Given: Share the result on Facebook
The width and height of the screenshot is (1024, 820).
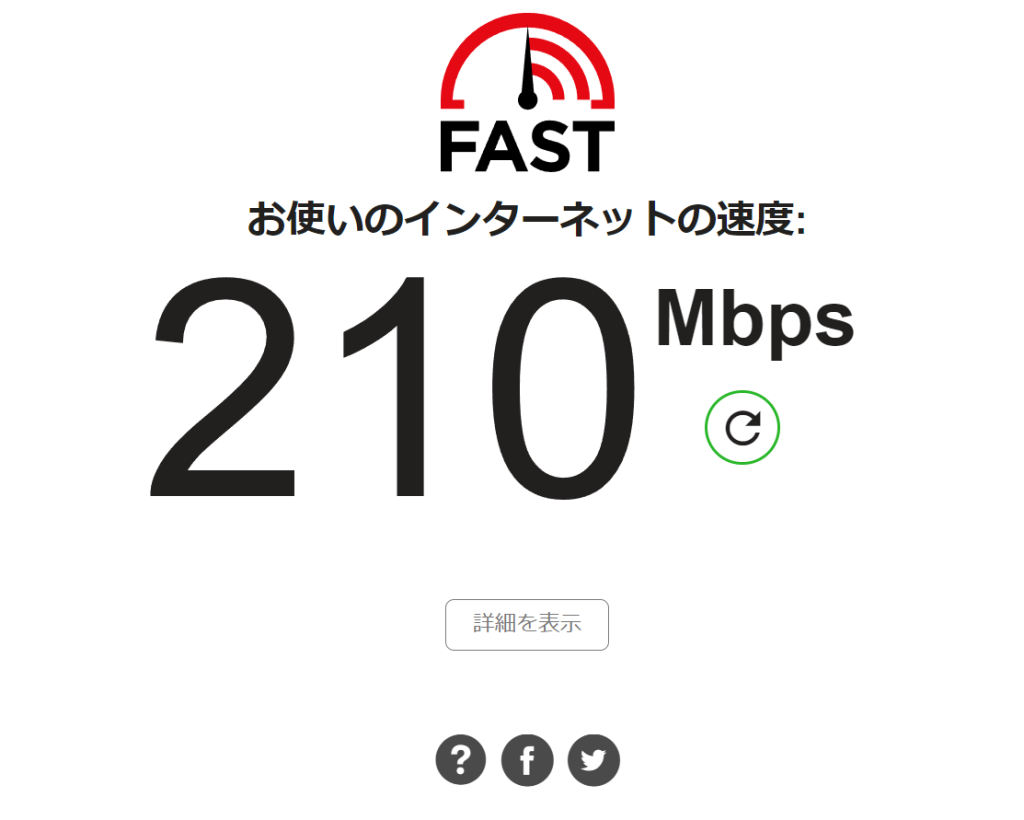Looking at the screenshot, I should click(527, 761).
